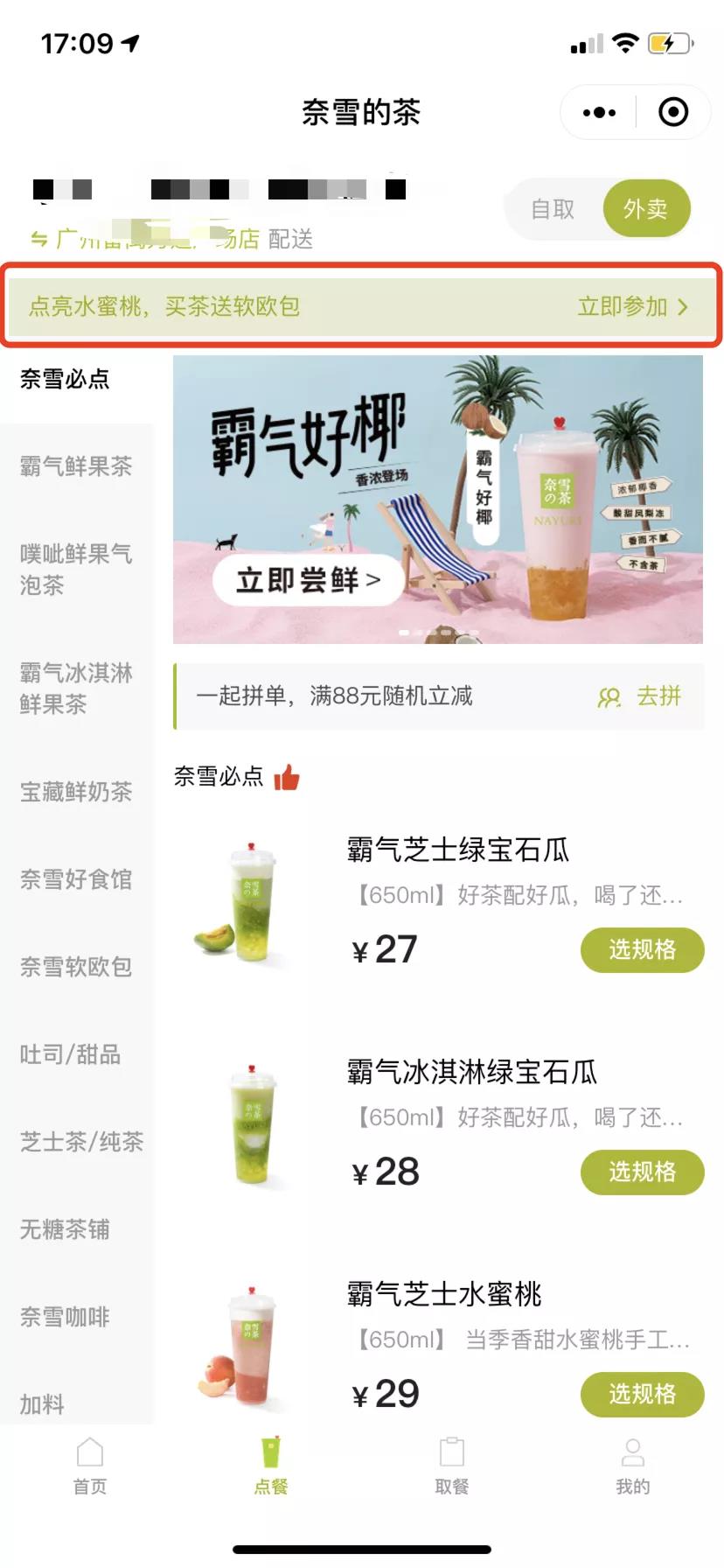The height and width of the screenshot is (1568, 724).
Task: Open the 吐司/甜品 category
Action: pos(70,1054)
